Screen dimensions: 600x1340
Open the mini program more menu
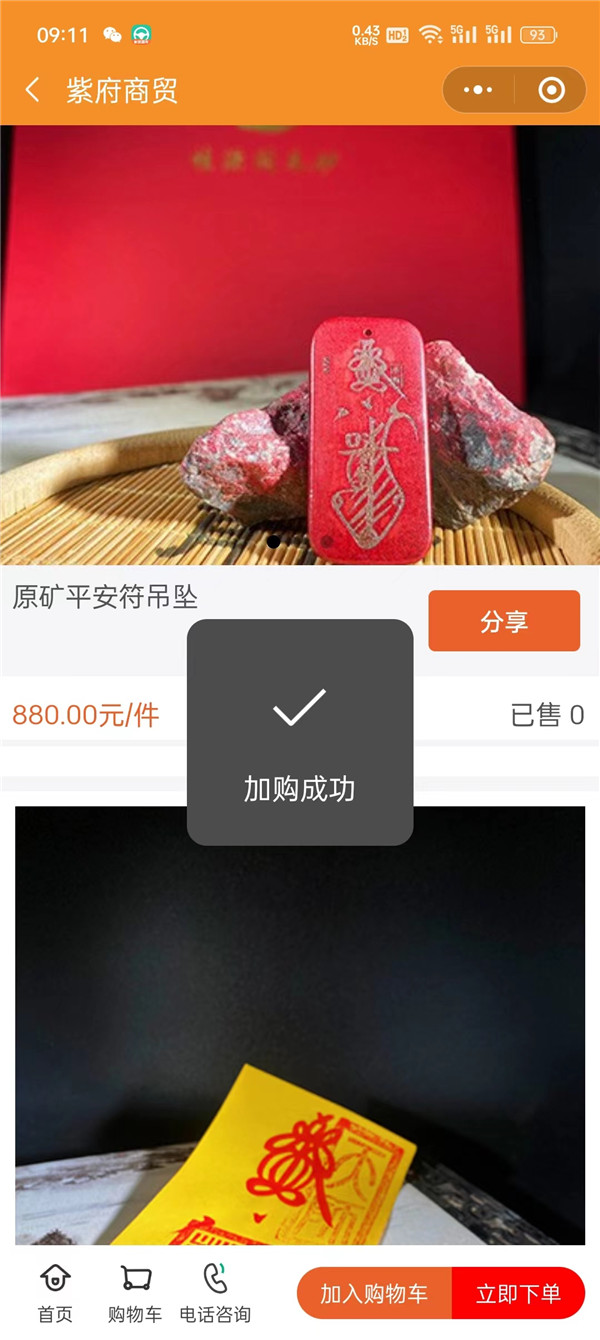[x=478, y=90]
